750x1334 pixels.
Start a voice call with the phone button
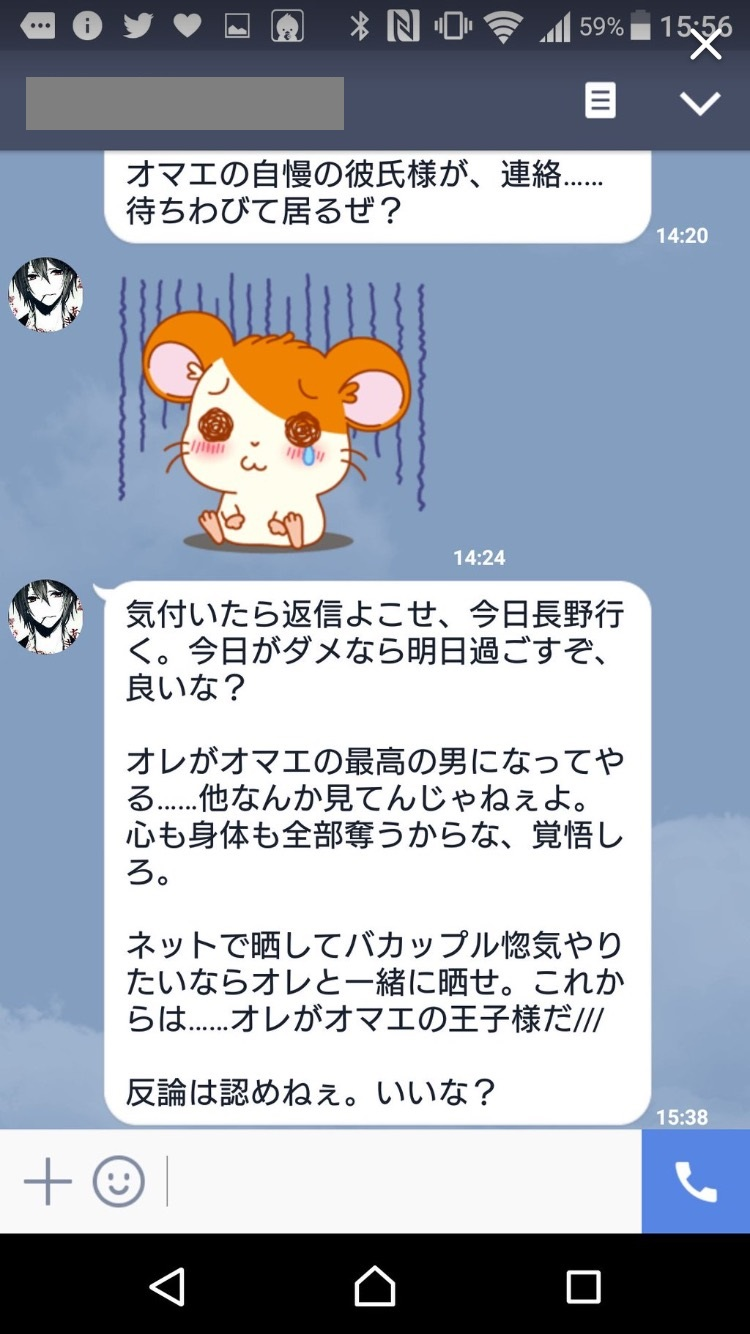[x=696, y=1182]
